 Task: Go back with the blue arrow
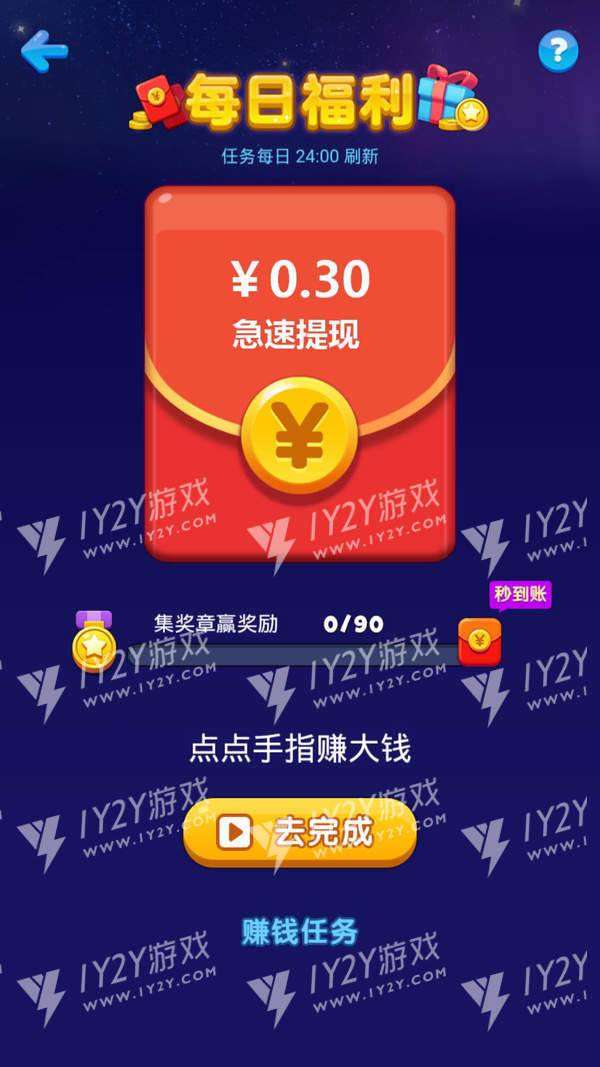coord(45,51)
